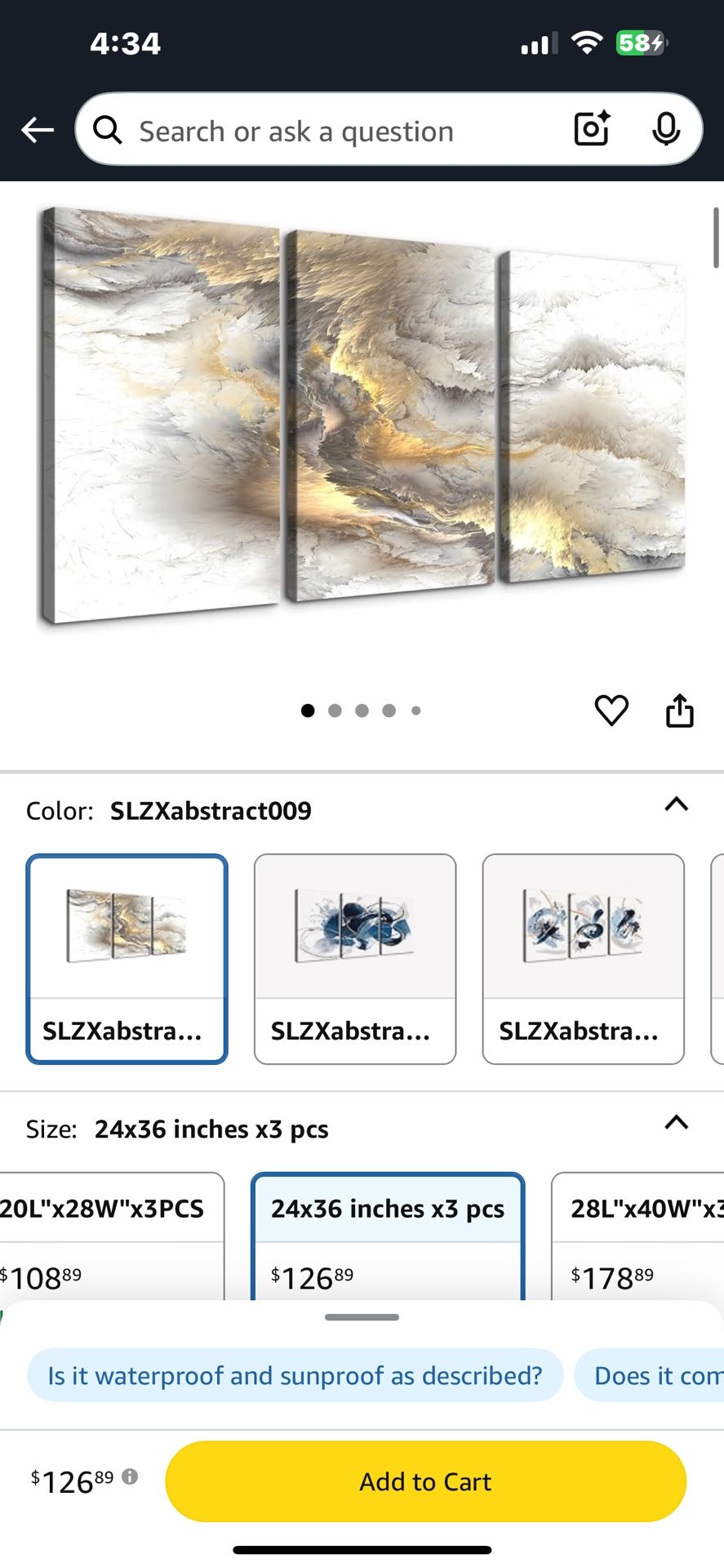The image size is (724, 1568).
Task: Tap the Add to Cart button
Action: [424, 1481]
